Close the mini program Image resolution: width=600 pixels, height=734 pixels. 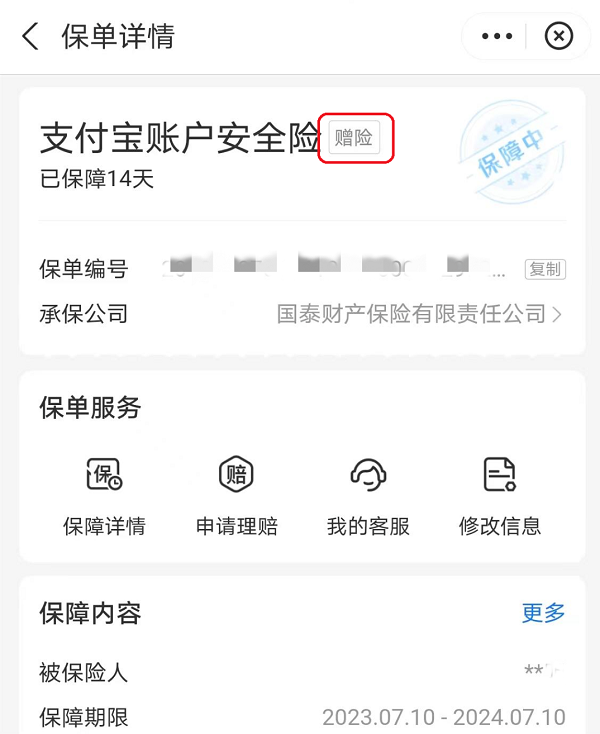point(558,37)
